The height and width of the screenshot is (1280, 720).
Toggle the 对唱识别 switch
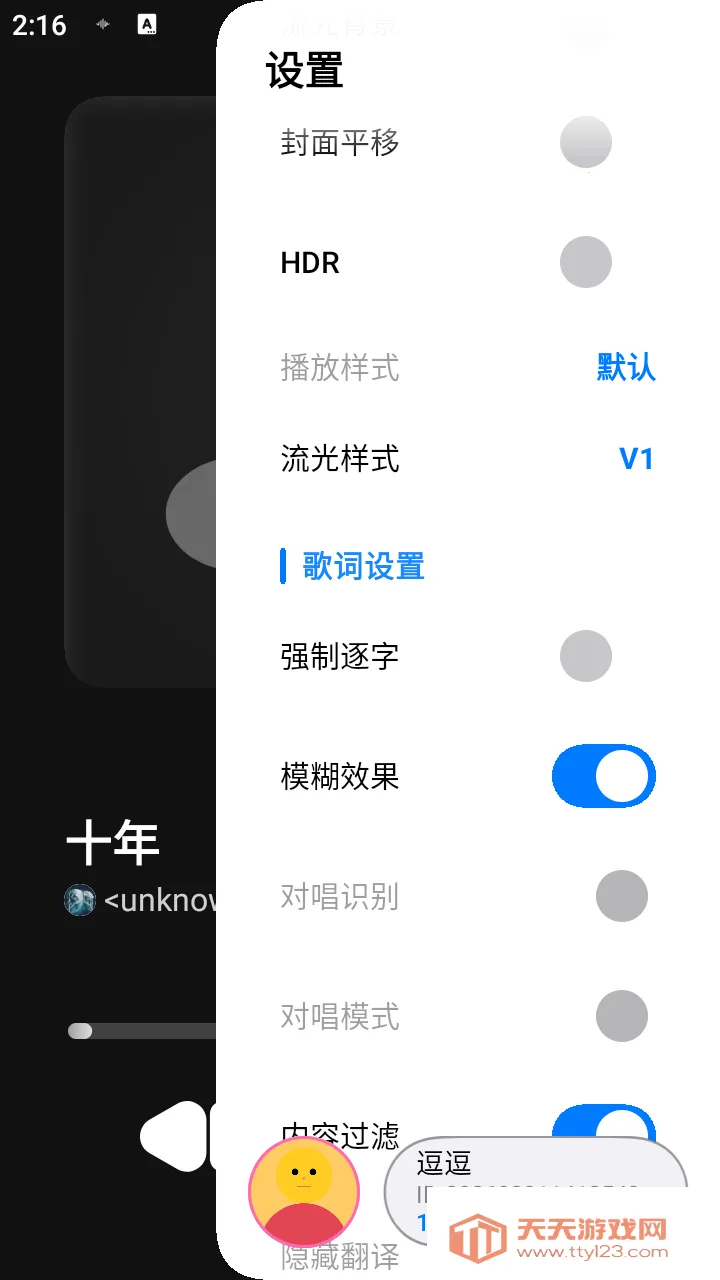click(x=621, y=896)
